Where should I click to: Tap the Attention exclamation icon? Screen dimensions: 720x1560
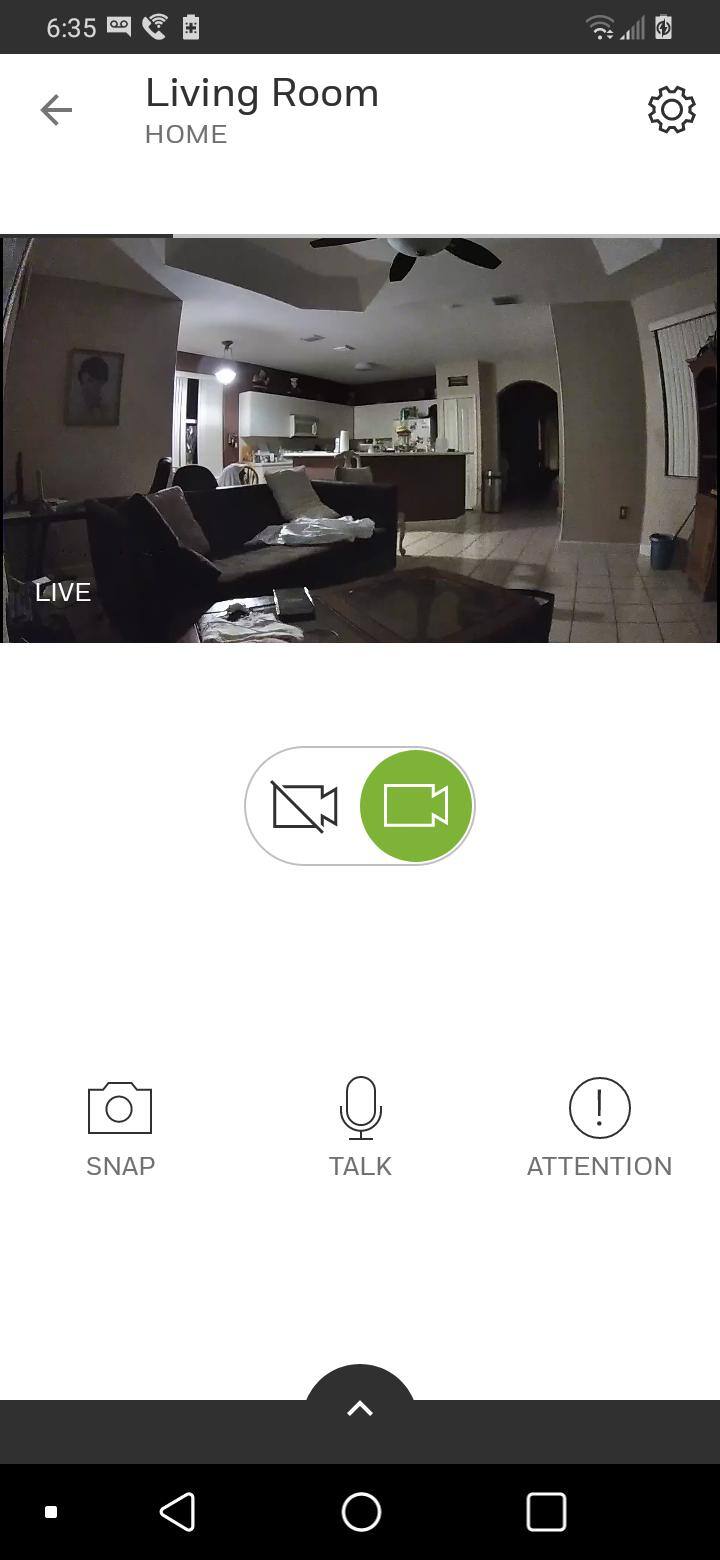(599, 1107)
